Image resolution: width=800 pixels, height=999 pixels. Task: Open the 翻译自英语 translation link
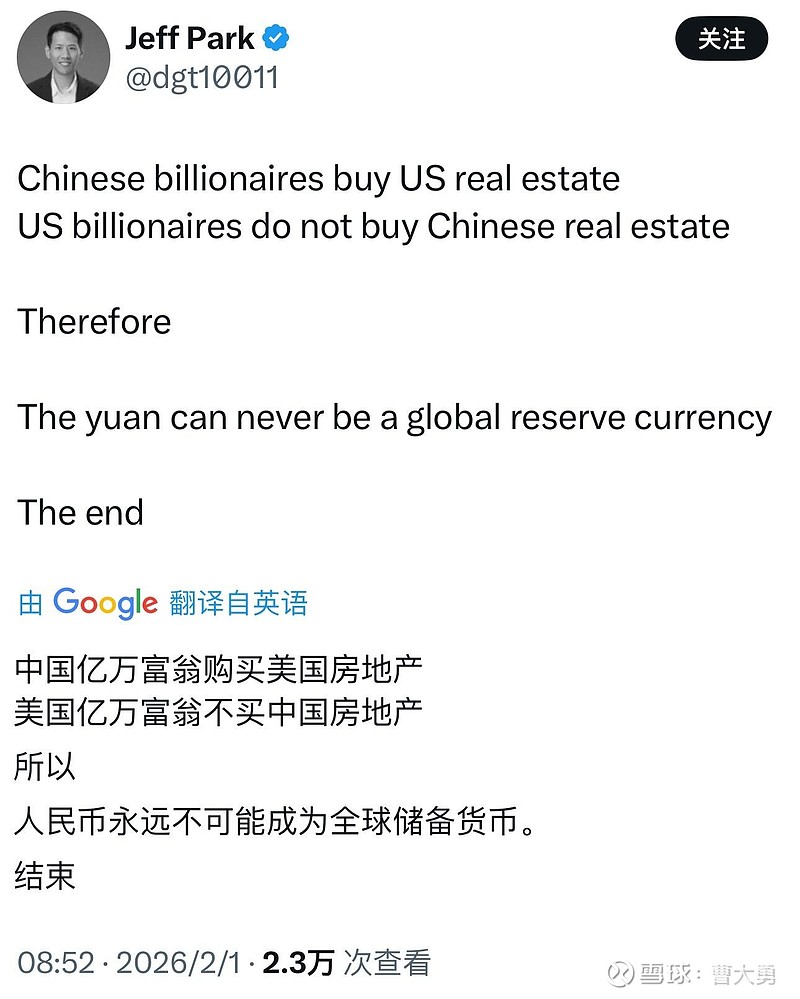tap(236, 602)
